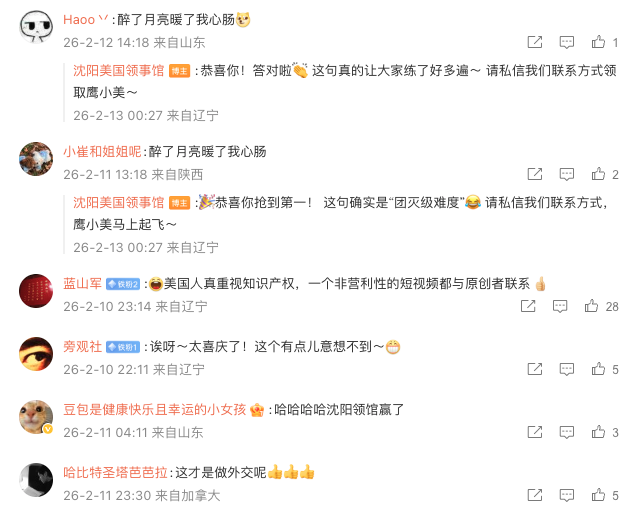This screenshot has height=514, width=636.
Task: Like 蓝山军's comment with 28 likes
Action: point(592,306)
